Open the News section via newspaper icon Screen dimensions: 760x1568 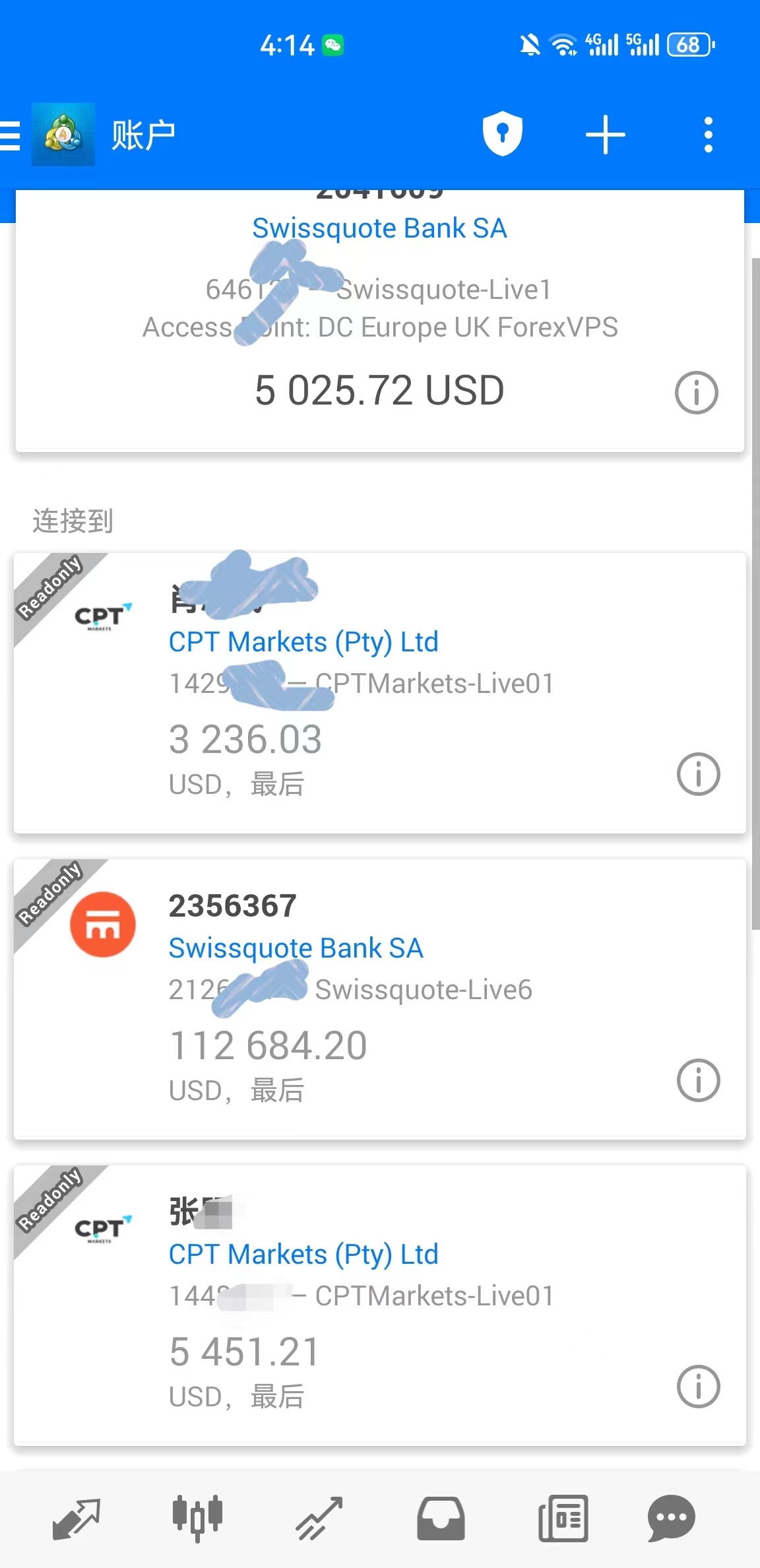[x=561, y=1518]
